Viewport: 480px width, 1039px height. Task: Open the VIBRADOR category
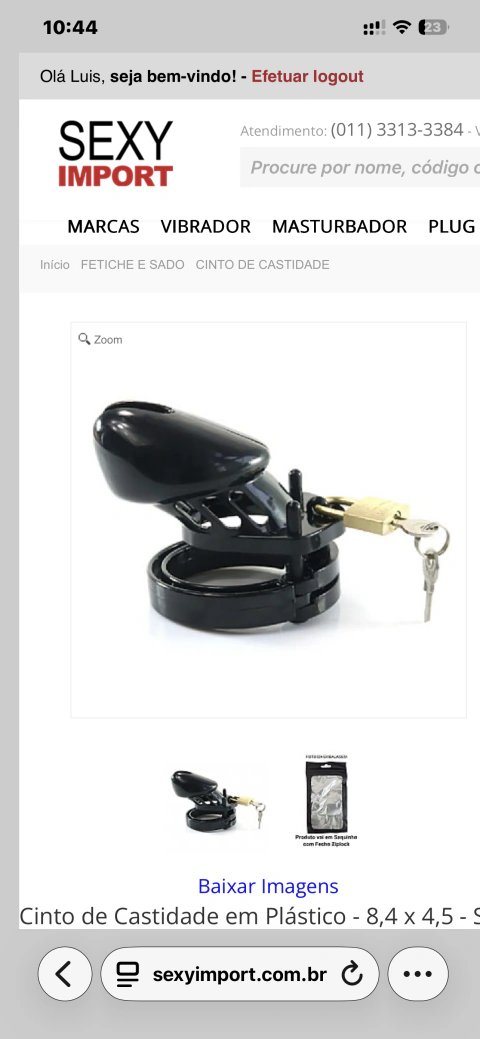[x=206, y=227]
